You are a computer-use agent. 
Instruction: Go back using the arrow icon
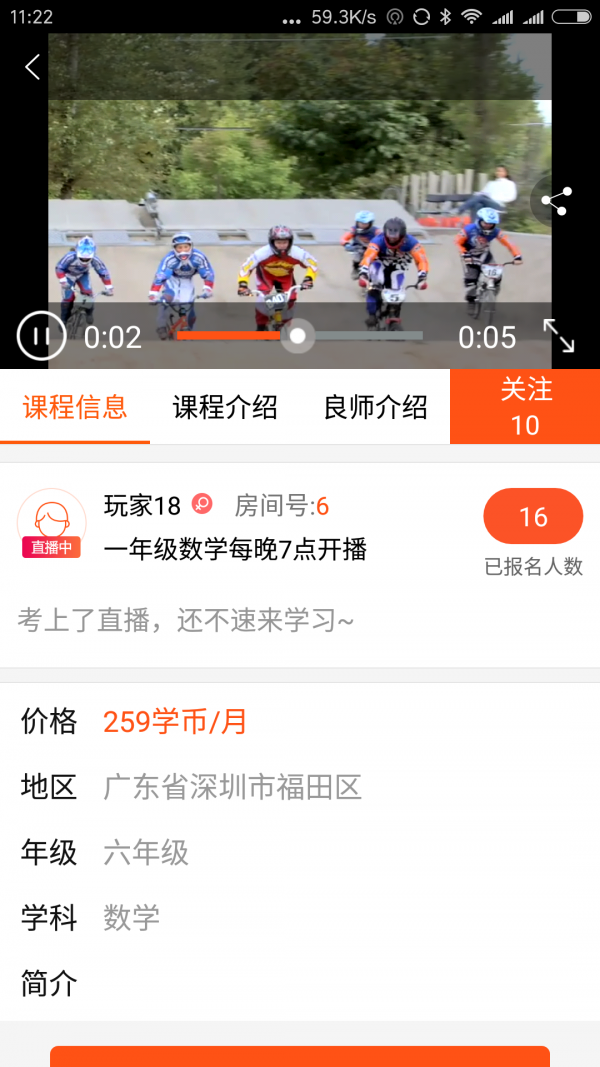pyautogui.click(x=33, y=67)
